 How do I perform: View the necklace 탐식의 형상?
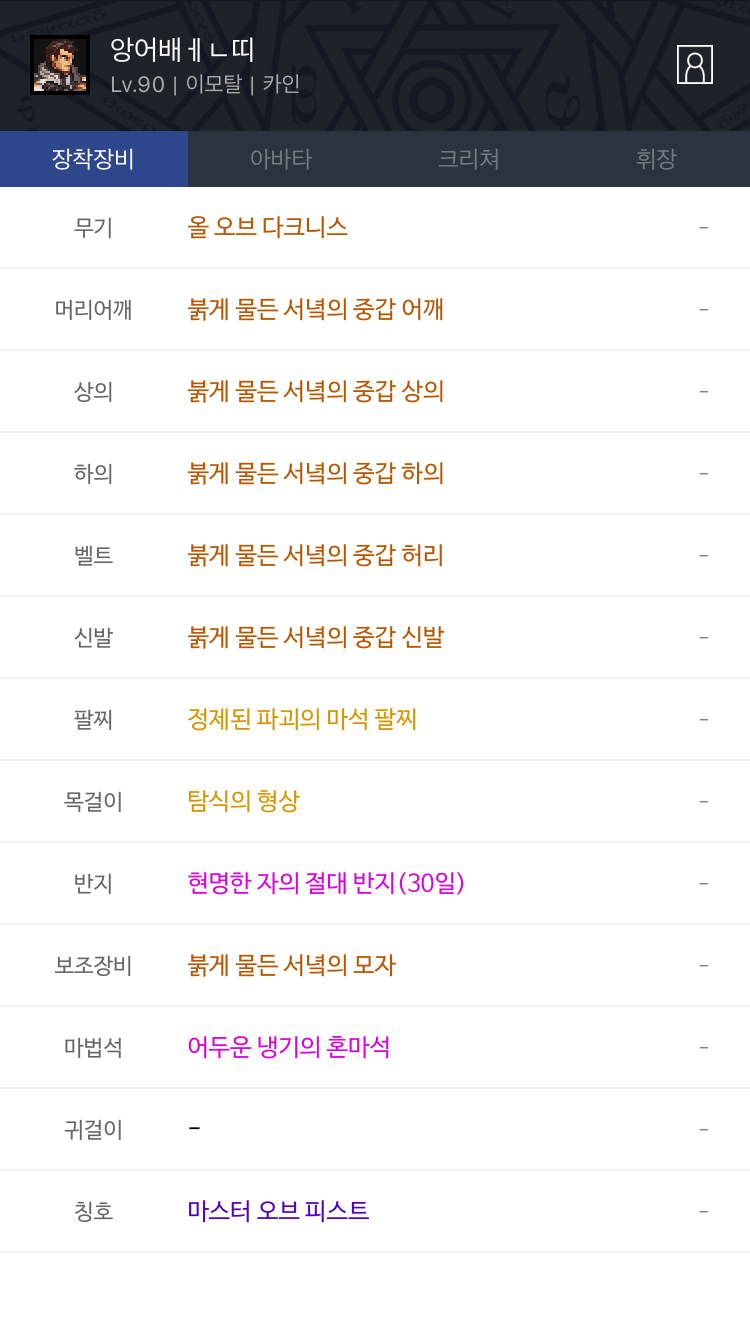tap(243, 801)
